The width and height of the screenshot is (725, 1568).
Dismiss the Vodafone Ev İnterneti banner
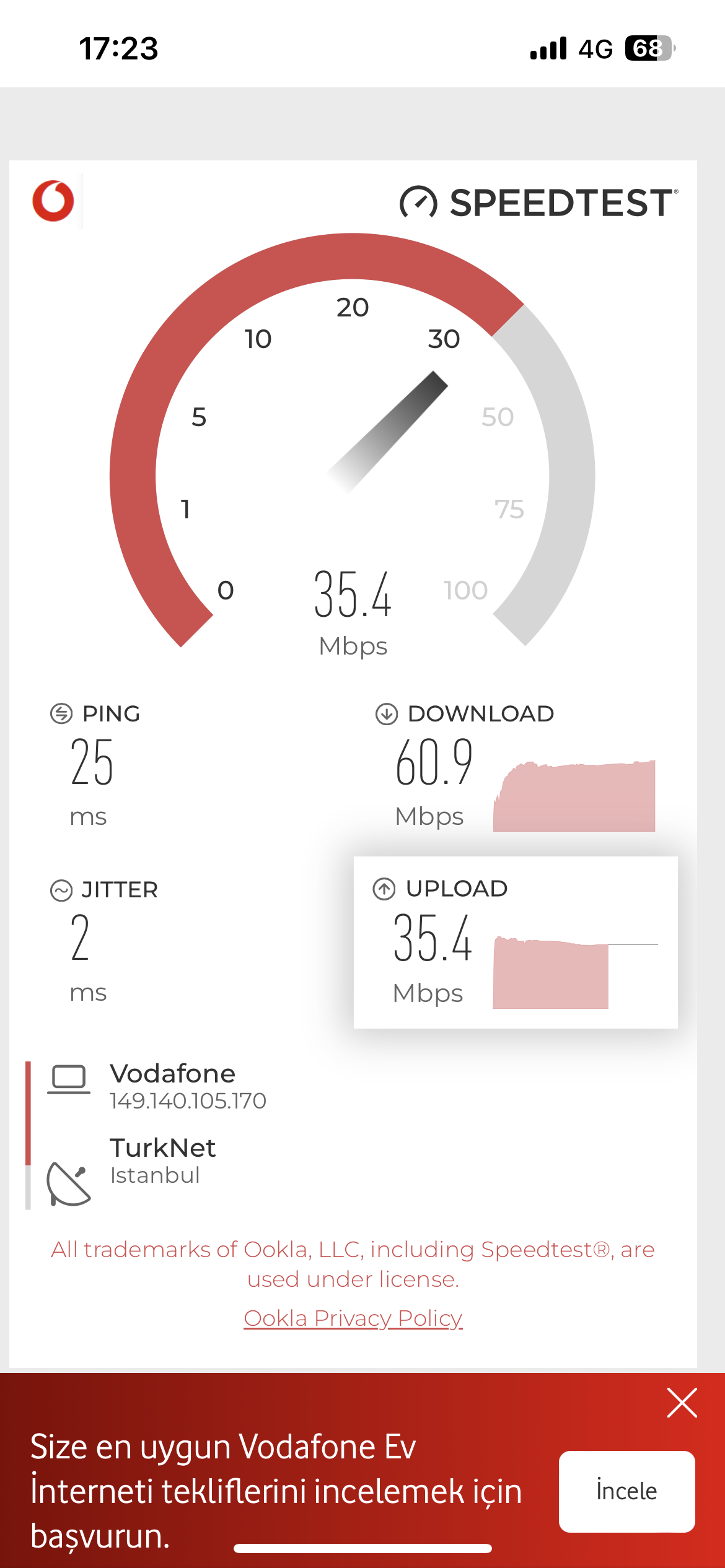[x=682, y=1403]
